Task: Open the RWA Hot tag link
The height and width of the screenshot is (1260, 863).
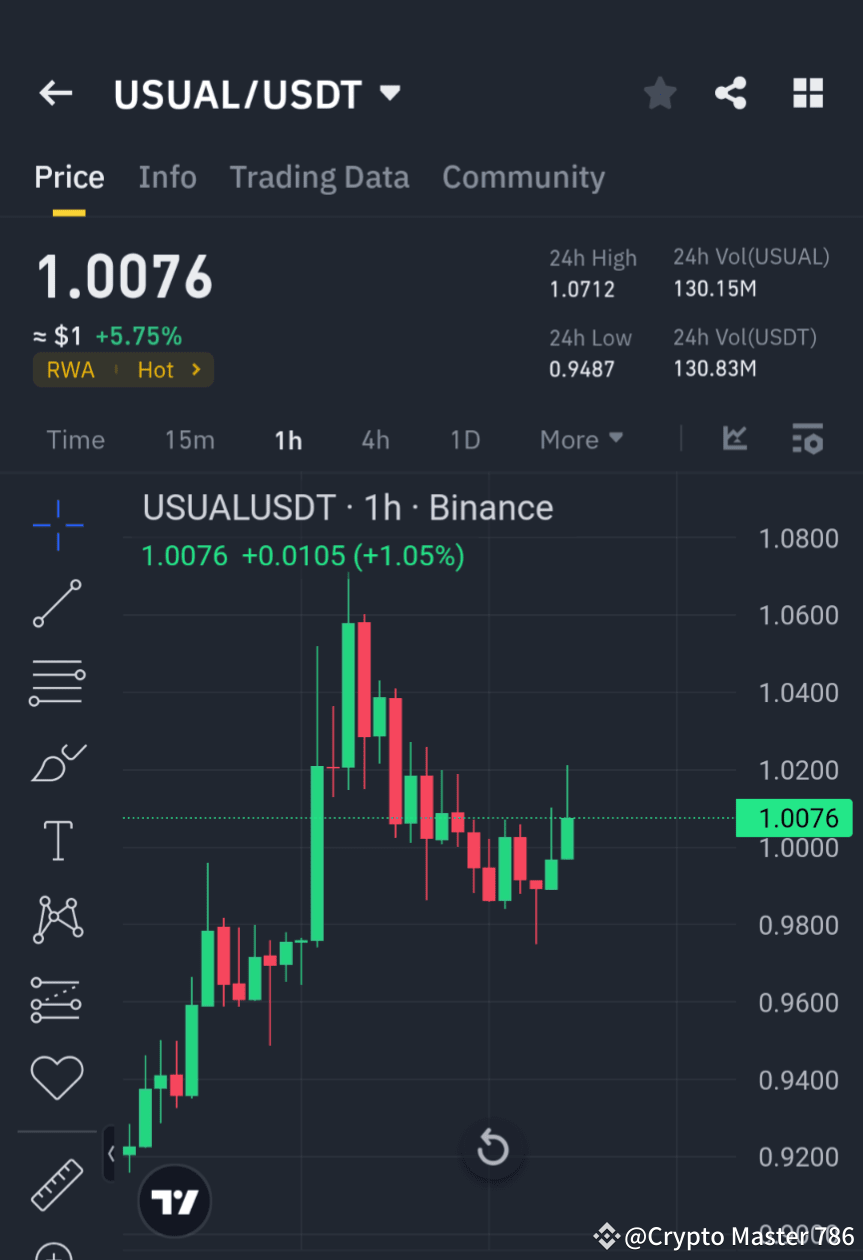Action: (123, 369)
